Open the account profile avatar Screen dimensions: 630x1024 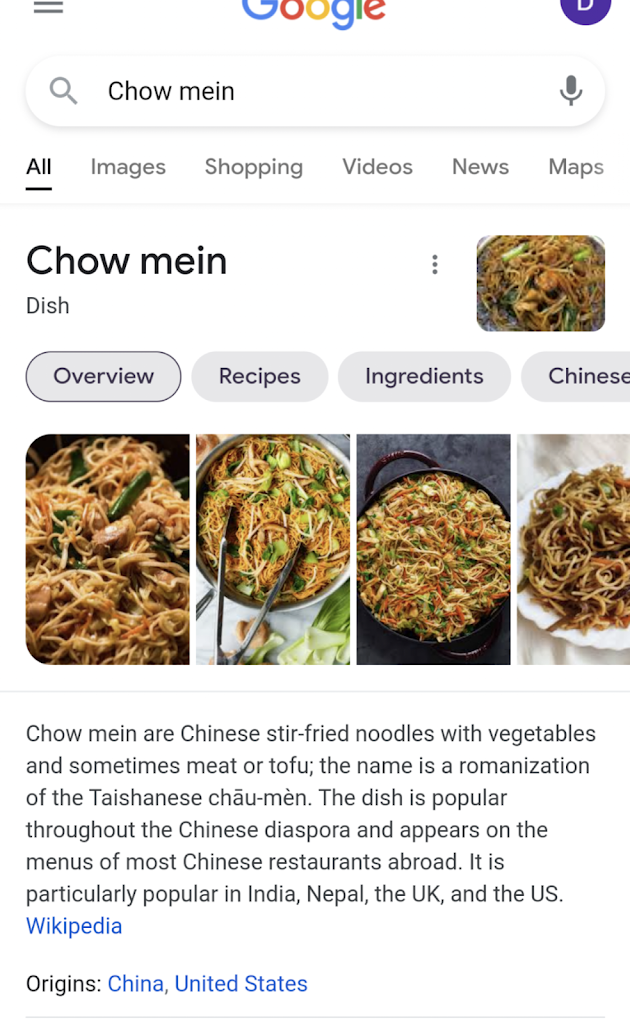click(585, 8)
